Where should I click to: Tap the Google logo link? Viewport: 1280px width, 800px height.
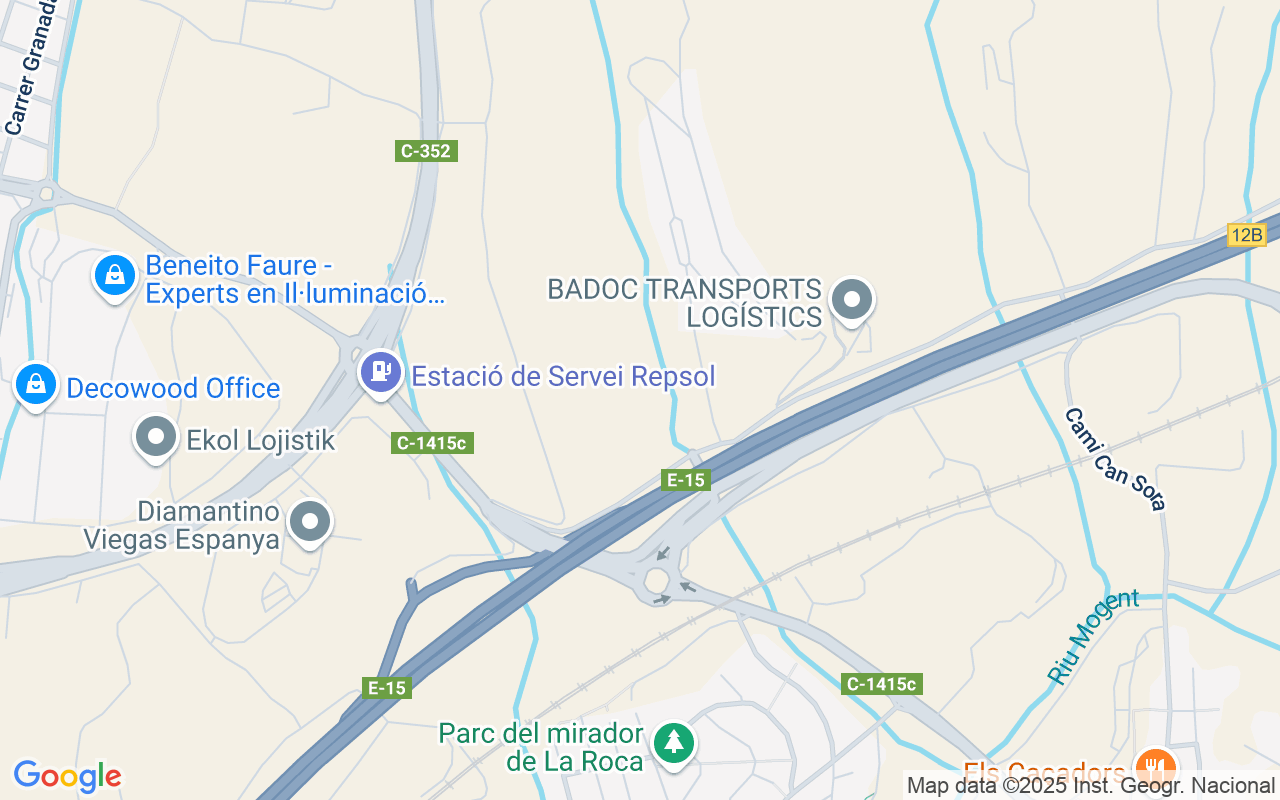(x=67, y=776)
